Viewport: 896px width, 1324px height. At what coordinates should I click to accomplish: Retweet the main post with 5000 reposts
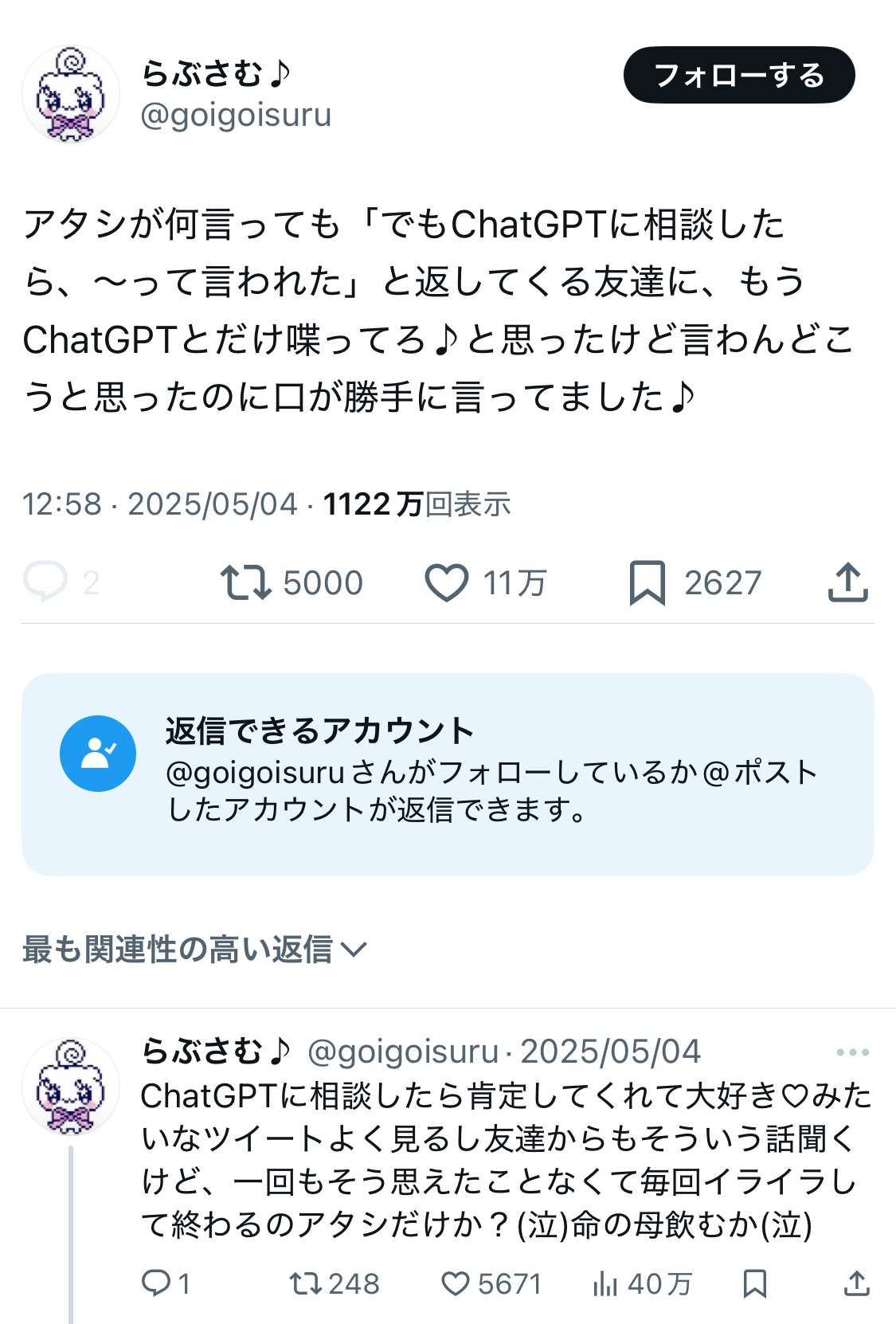[x=246, y=582]
